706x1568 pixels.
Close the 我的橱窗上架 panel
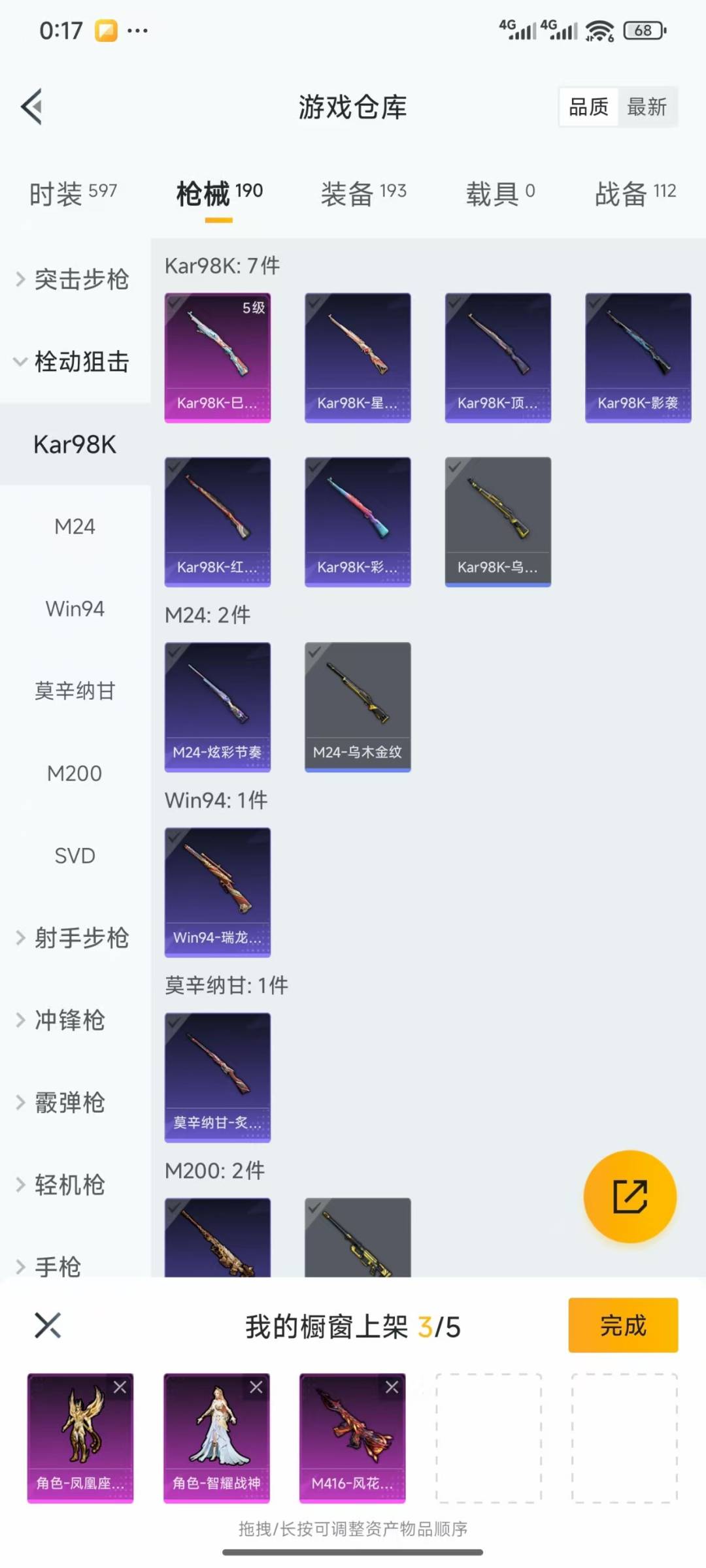(47, 1325)
